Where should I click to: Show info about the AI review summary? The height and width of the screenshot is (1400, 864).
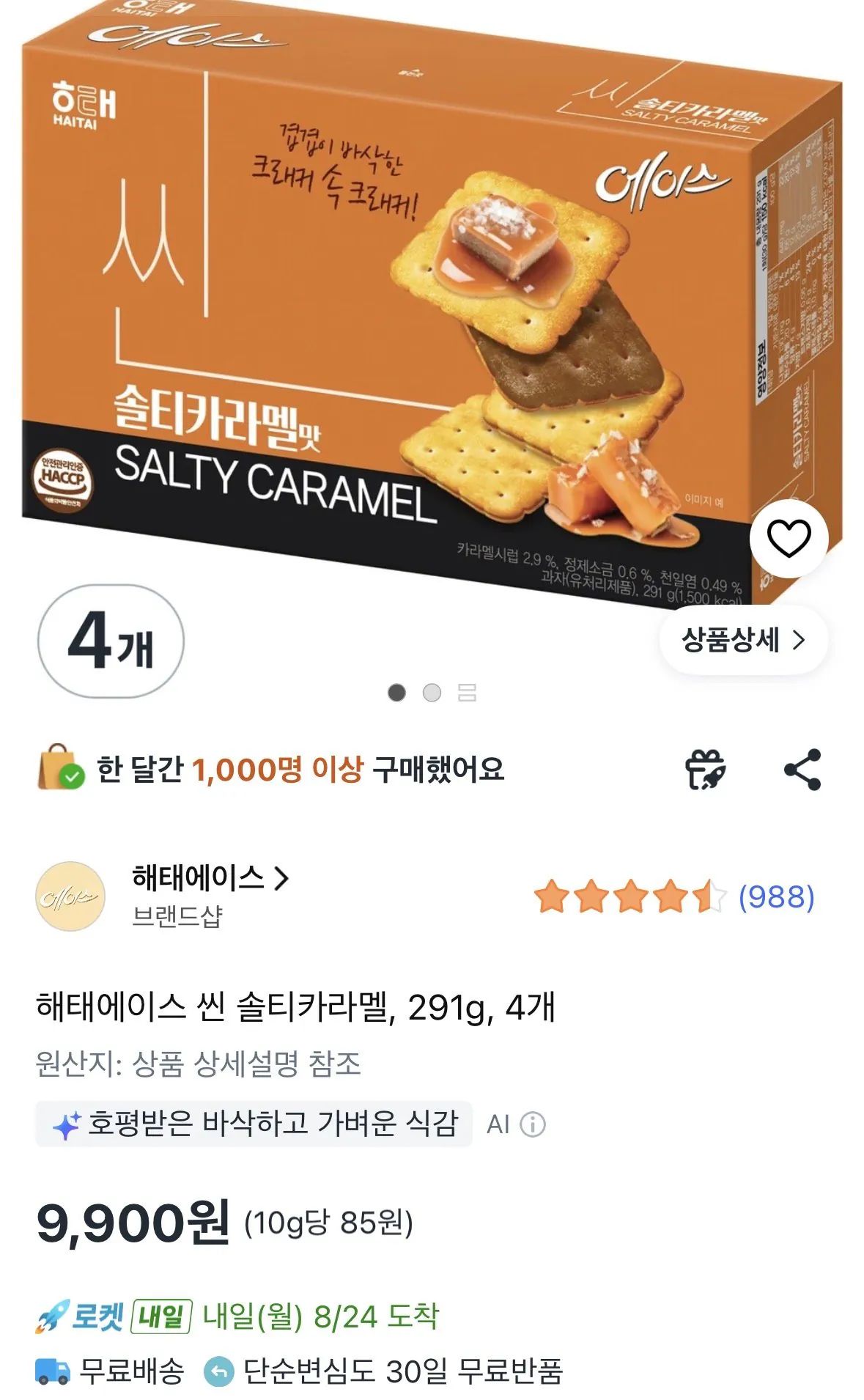[533, 1124]
